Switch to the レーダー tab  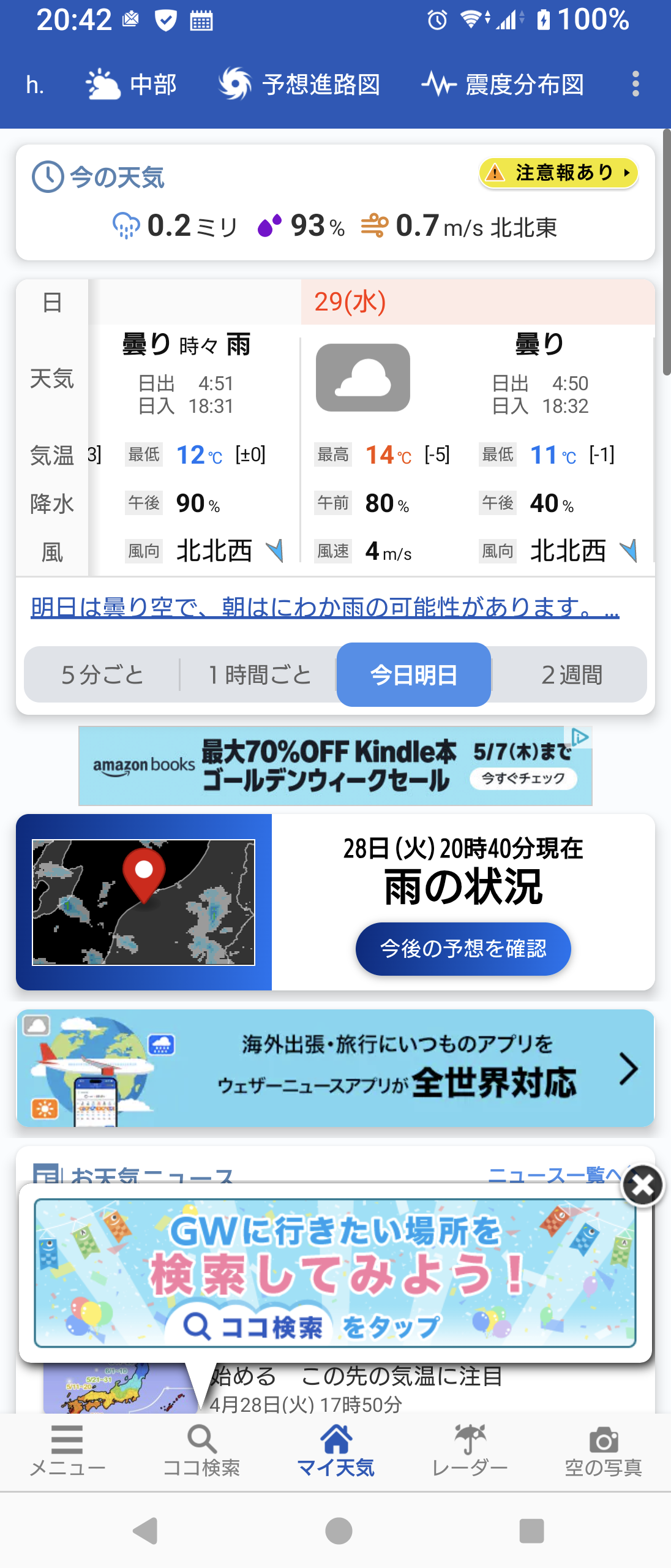pyautogui.click(x=470, y=1451)
